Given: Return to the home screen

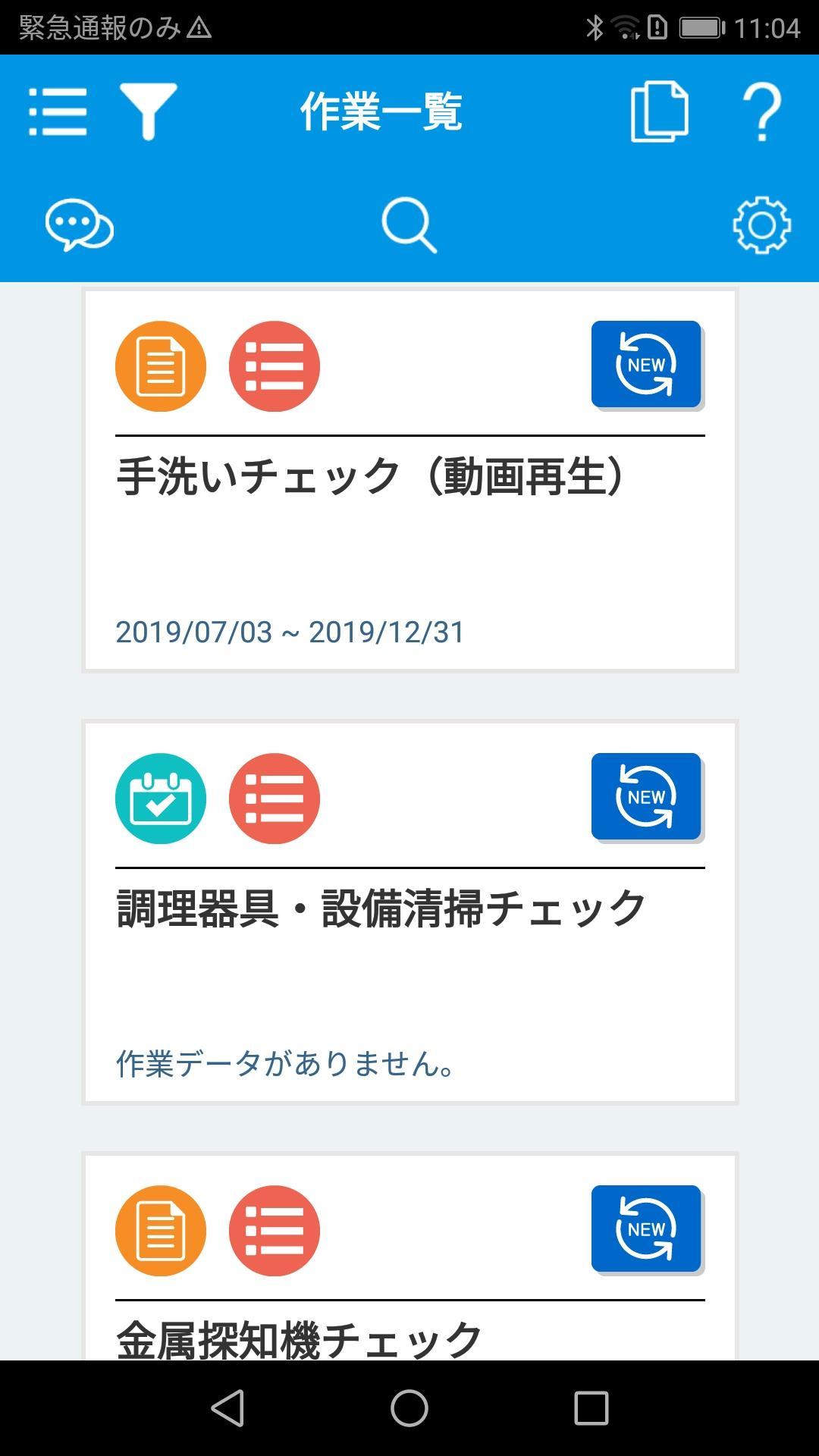Looking at the screenshot, I should pos(409,1408).
